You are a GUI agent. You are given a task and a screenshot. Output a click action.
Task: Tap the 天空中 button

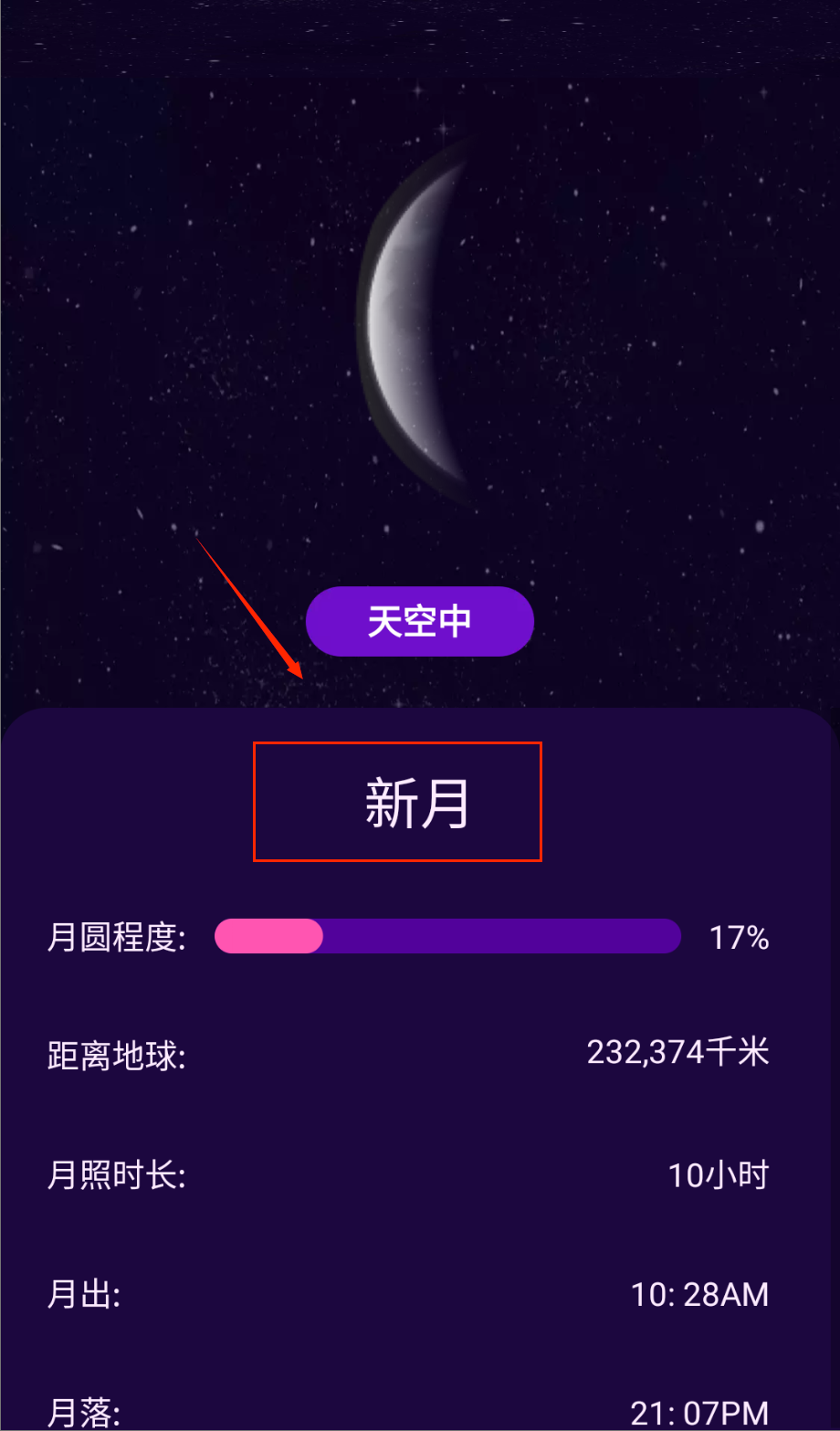click(x=420, y=621)
